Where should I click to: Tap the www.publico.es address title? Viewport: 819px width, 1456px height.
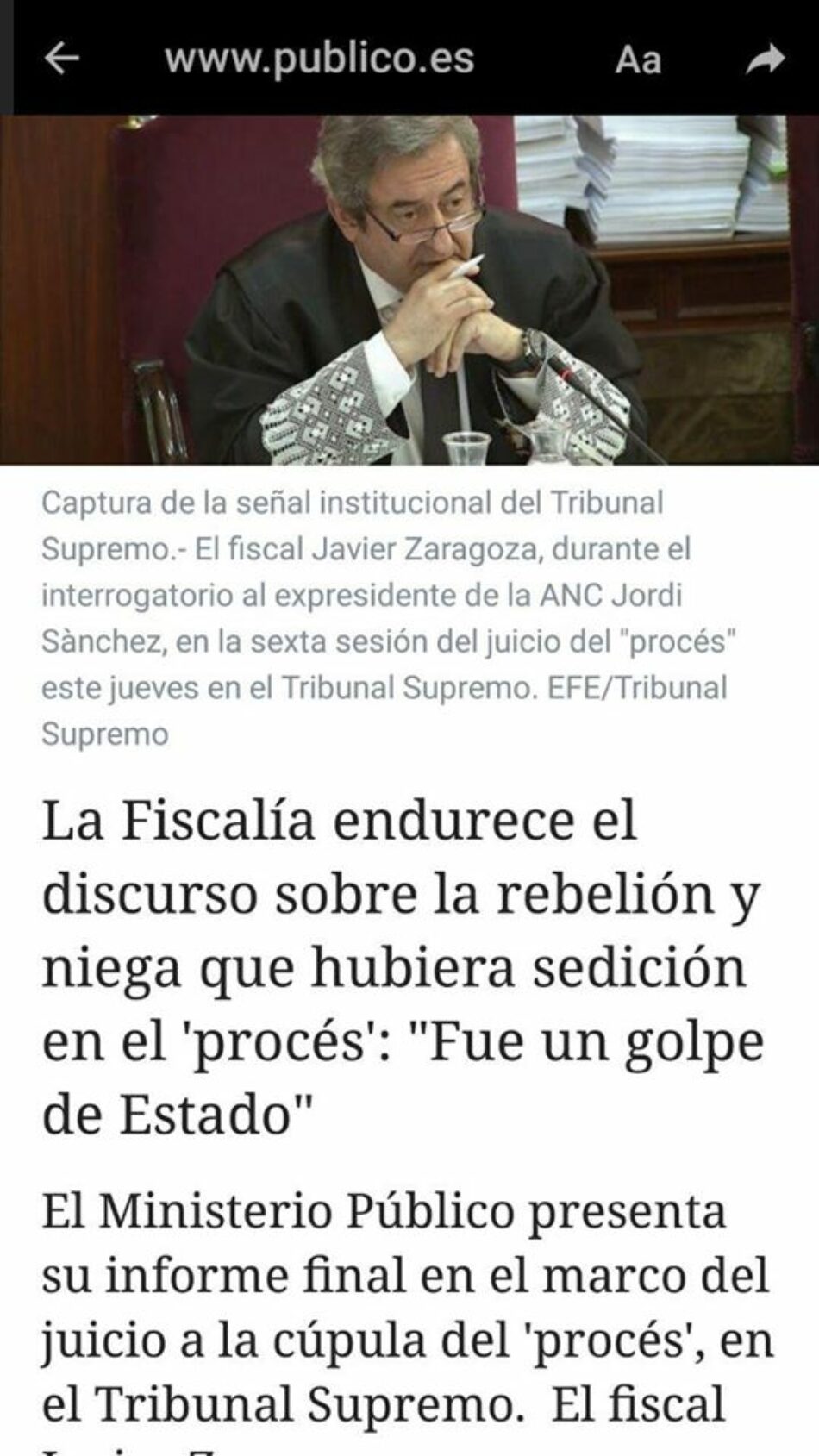319,59
